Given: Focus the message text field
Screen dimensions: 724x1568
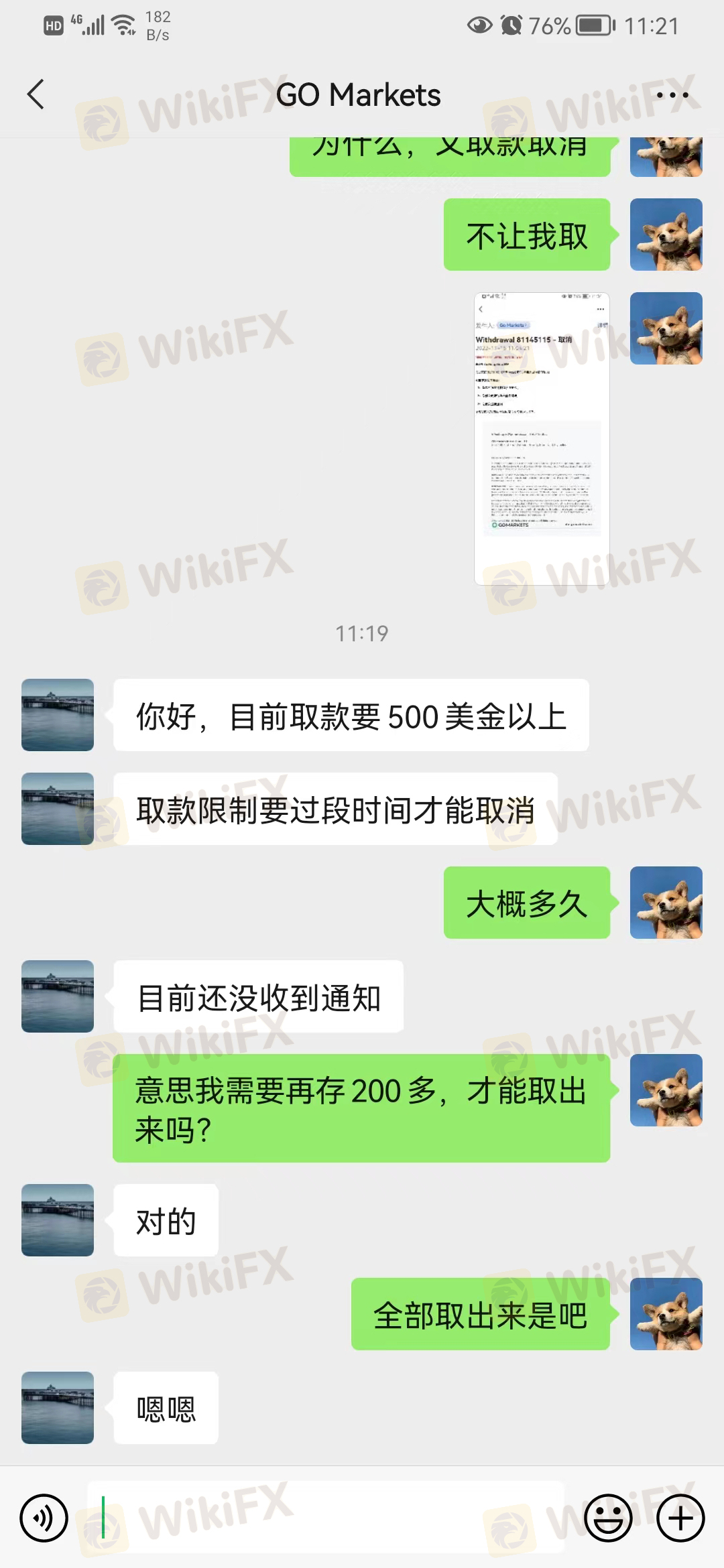Looking at the screenshot, I should click(x=326, y=1518).
